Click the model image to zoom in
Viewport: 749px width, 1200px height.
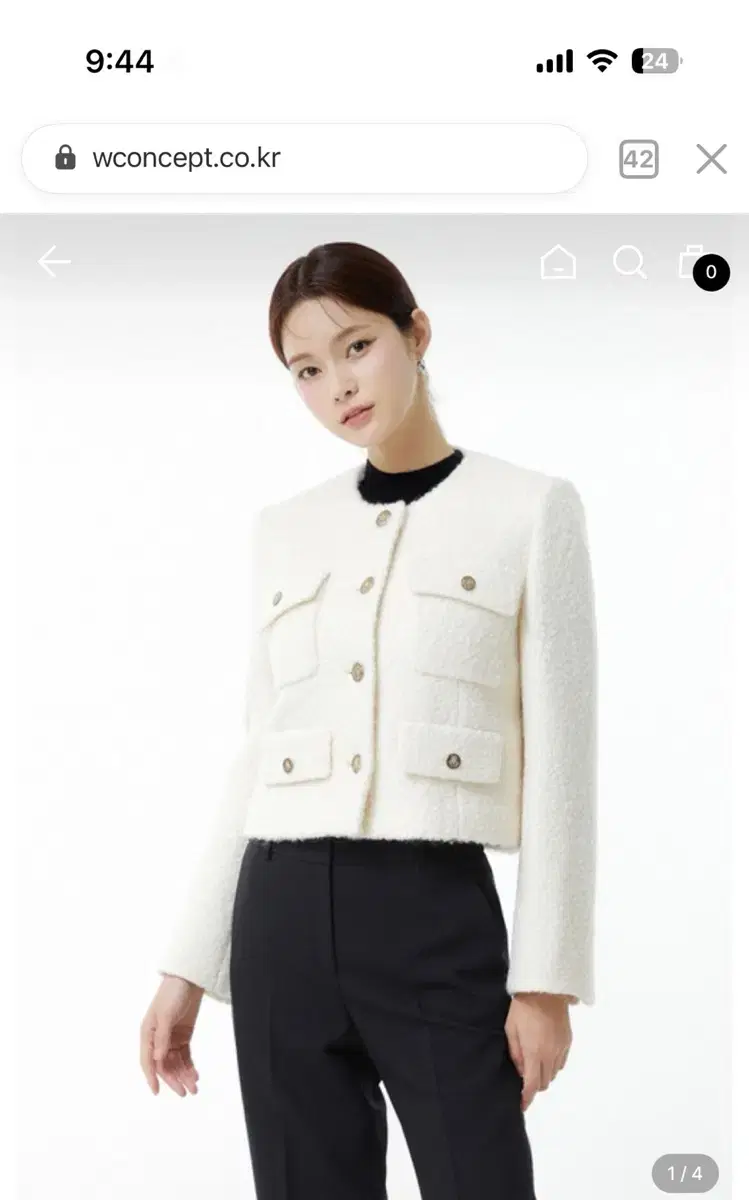375,700
